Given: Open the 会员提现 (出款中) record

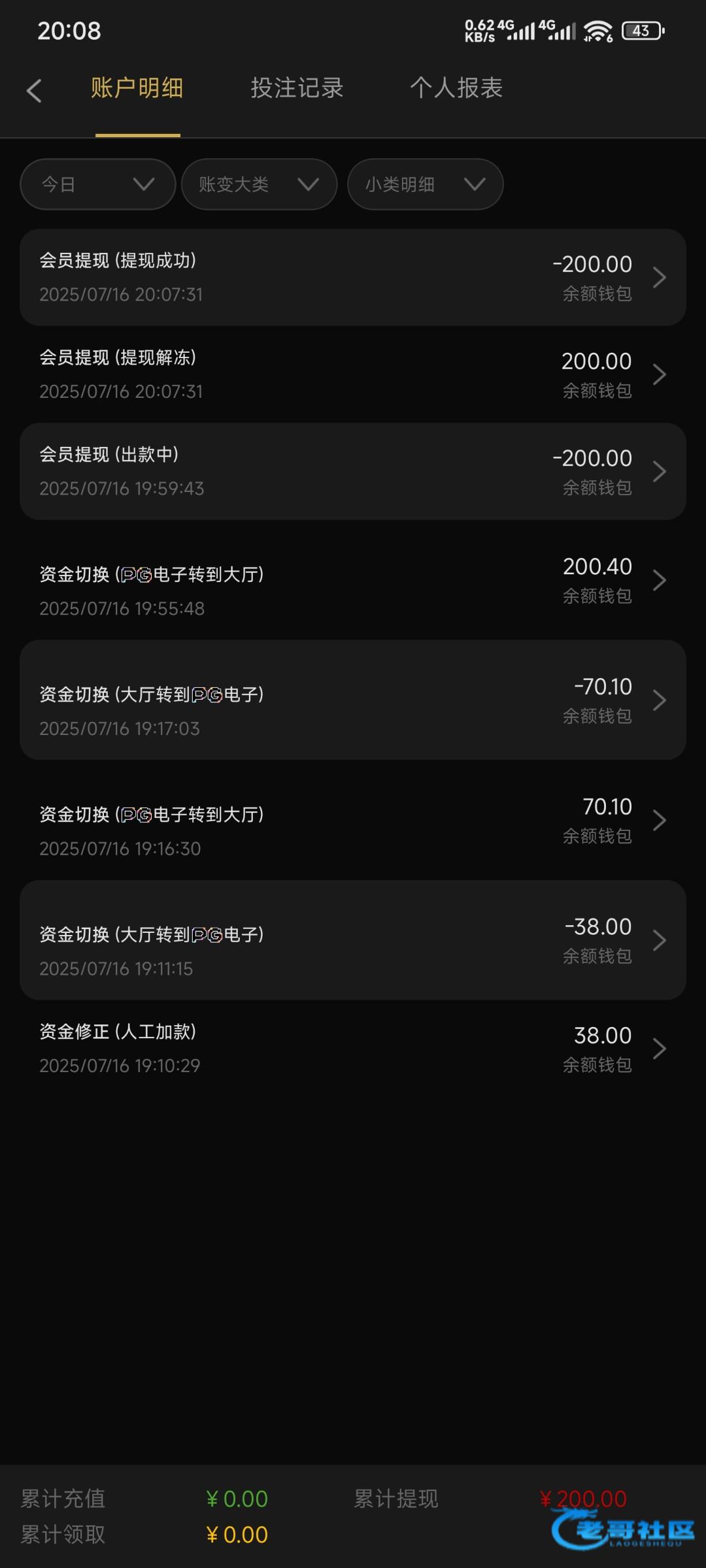Looking at the screenshot, I should point(353,471).
